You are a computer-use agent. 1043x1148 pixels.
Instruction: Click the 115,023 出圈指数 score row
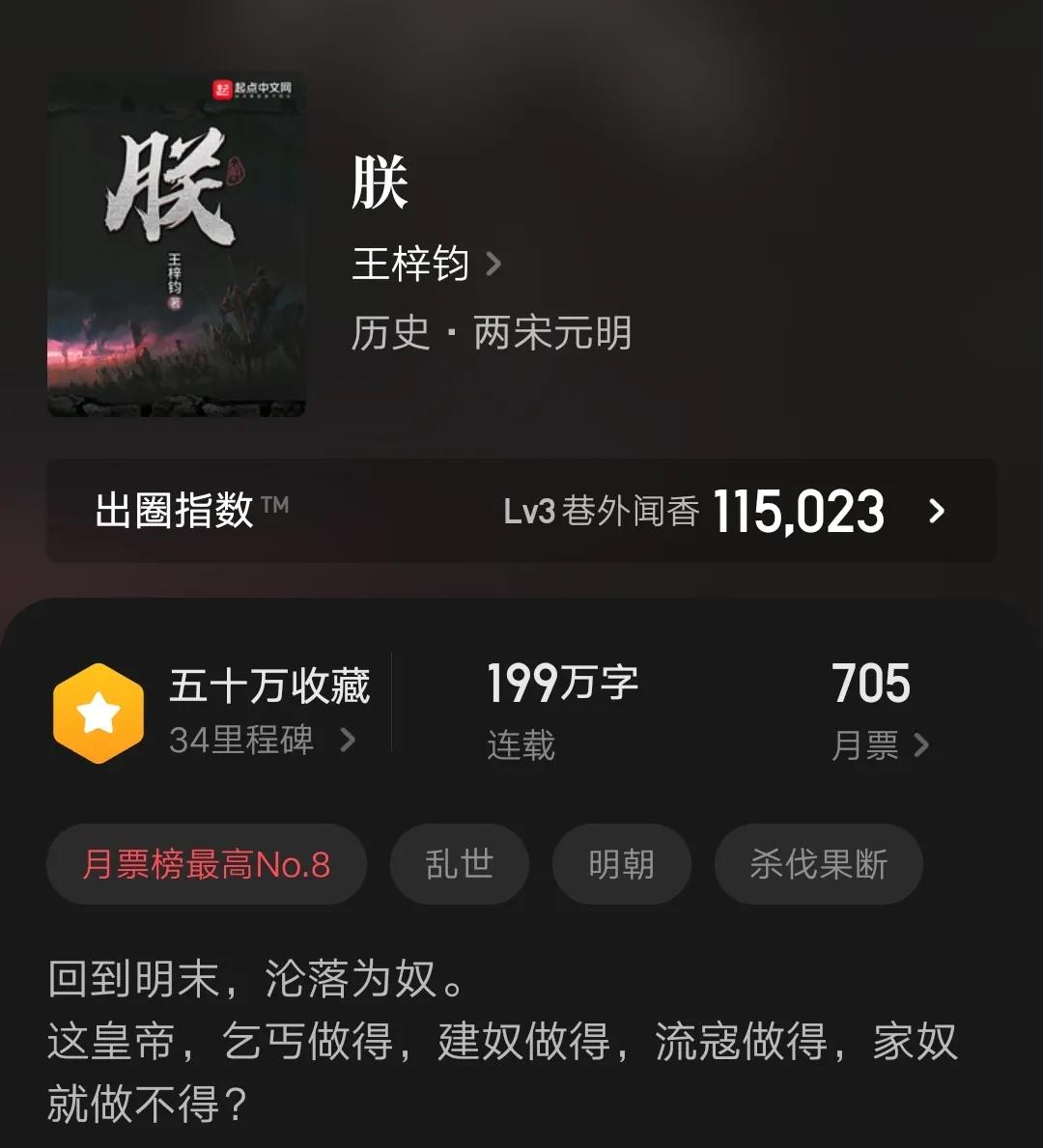pyautogui.click(x=798, y=512)
